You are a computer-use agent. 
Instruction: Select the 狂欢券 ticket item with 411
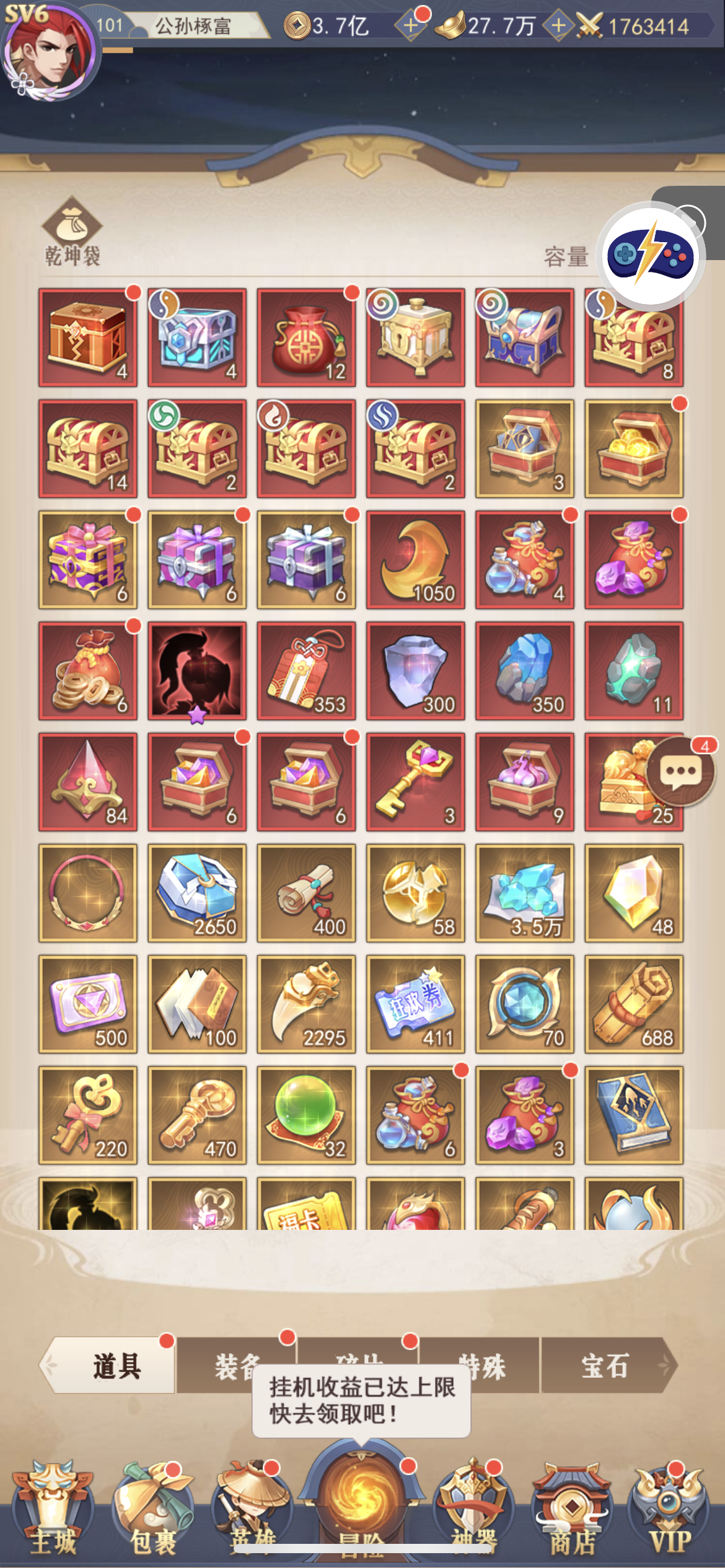pos(415,1004)
